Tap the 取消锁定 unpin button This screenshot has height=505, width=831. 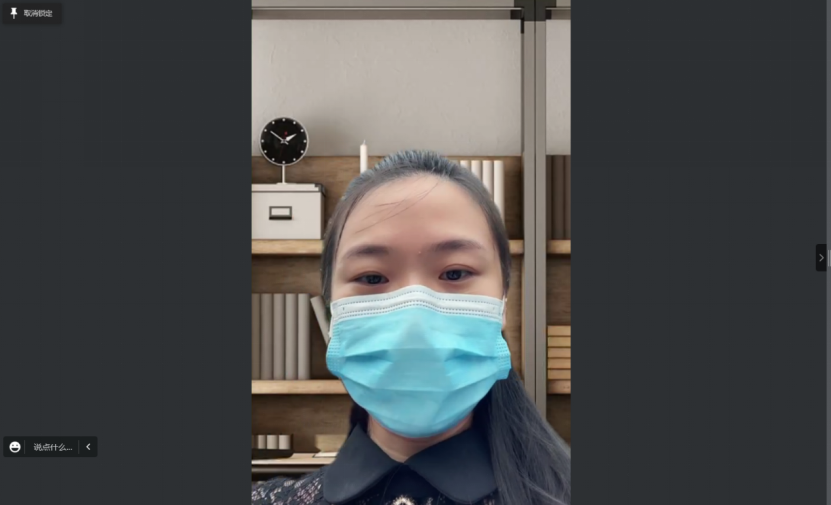pyautogui.click(x=32, y=13)
